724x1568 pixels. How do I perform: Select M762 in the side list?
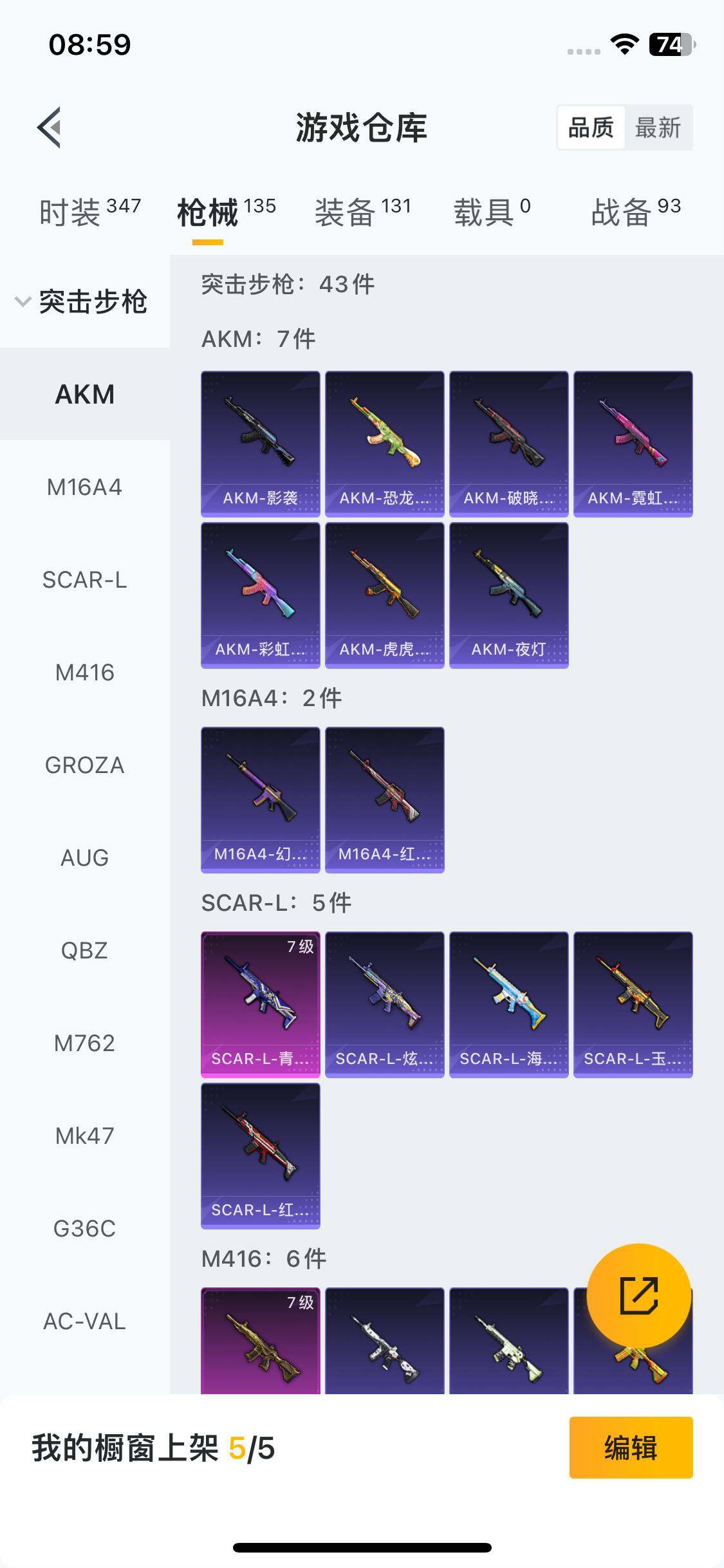84,1043
